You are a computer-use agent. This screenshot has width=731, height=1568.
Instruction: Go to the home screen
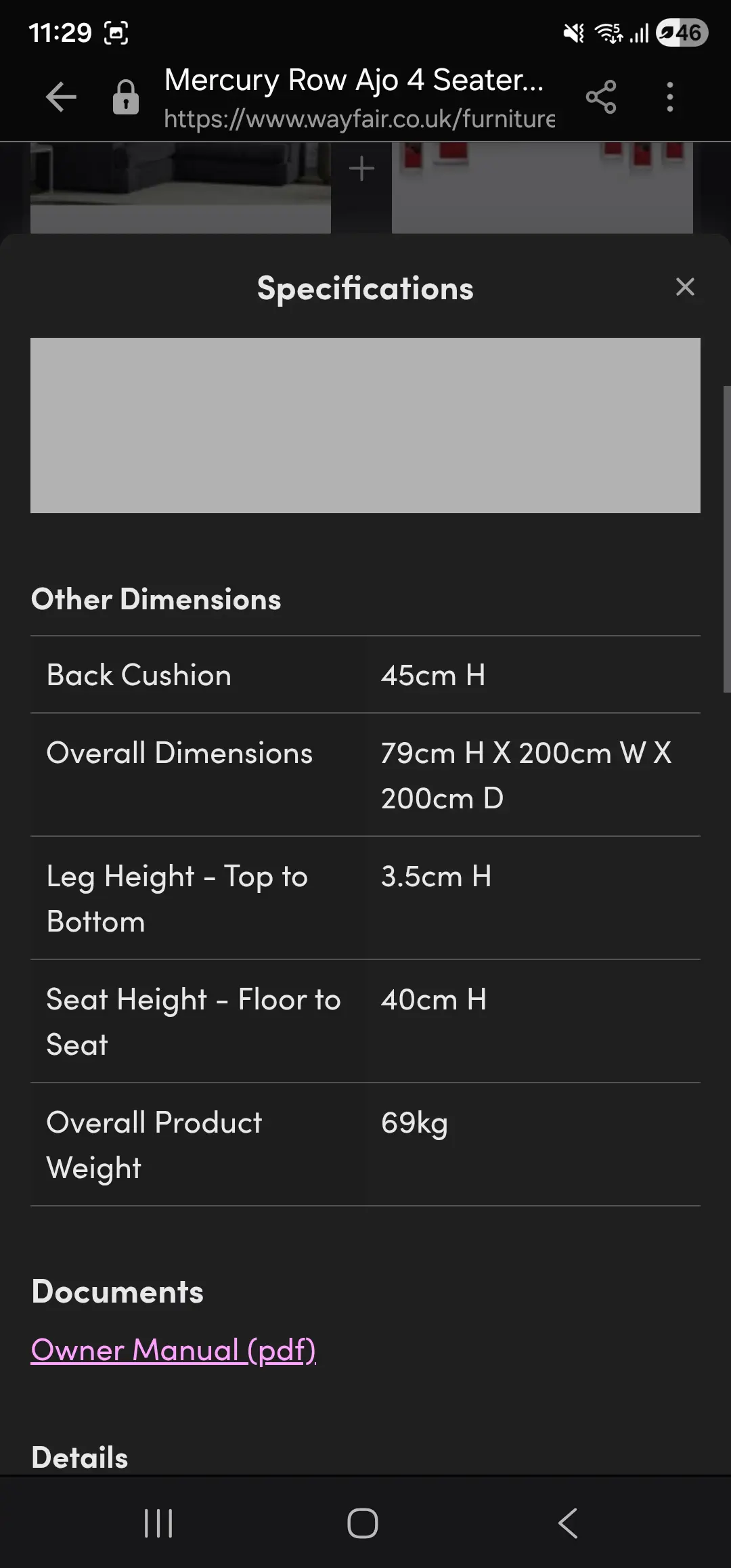[363, 1523]
